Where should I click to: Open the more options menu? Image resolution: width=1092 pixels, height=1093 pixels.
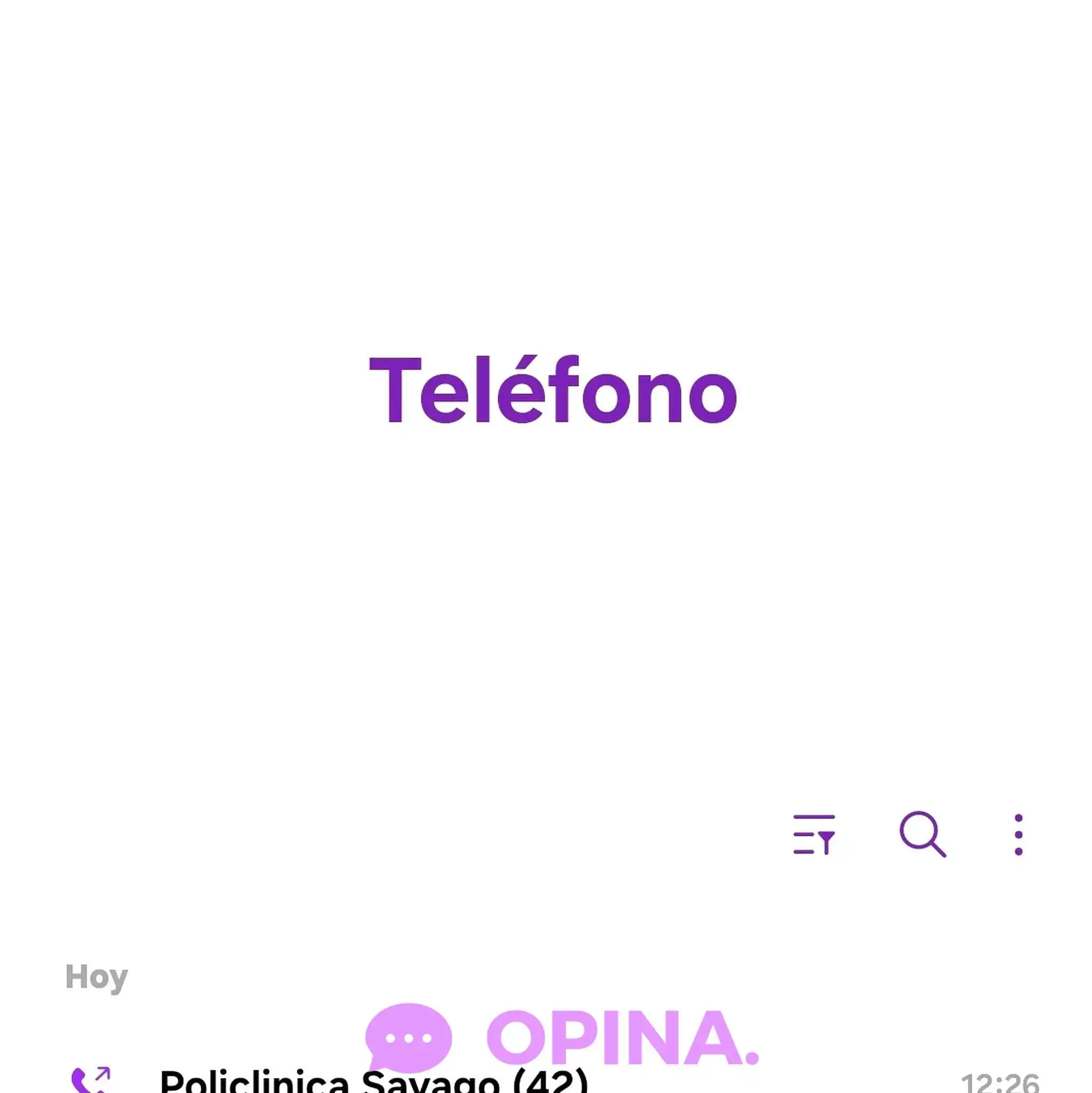1018,835
